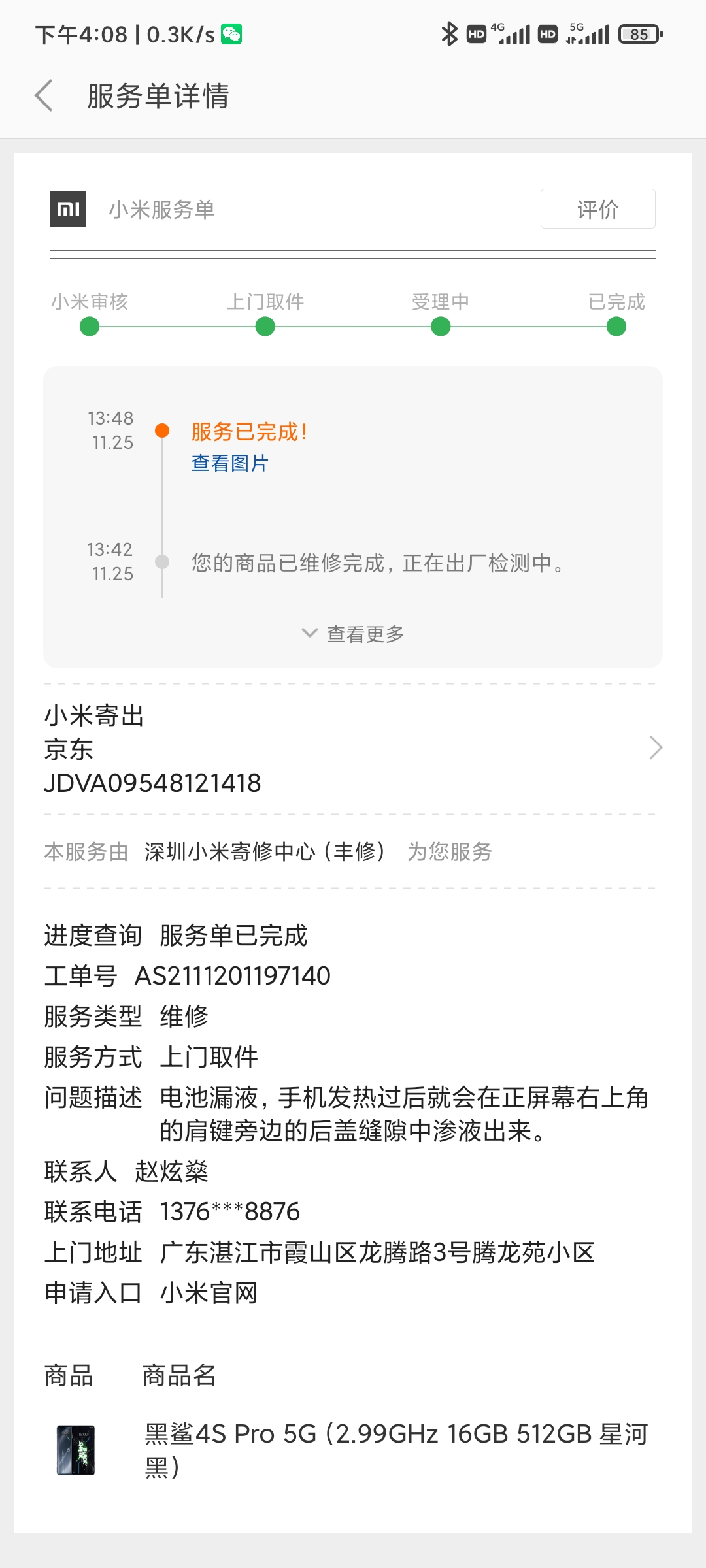The height and width of the screenshot is (1568, 706).
Task: Expand 查看更多 progress records
Action: pyautogui.click(x=353, y=634)
